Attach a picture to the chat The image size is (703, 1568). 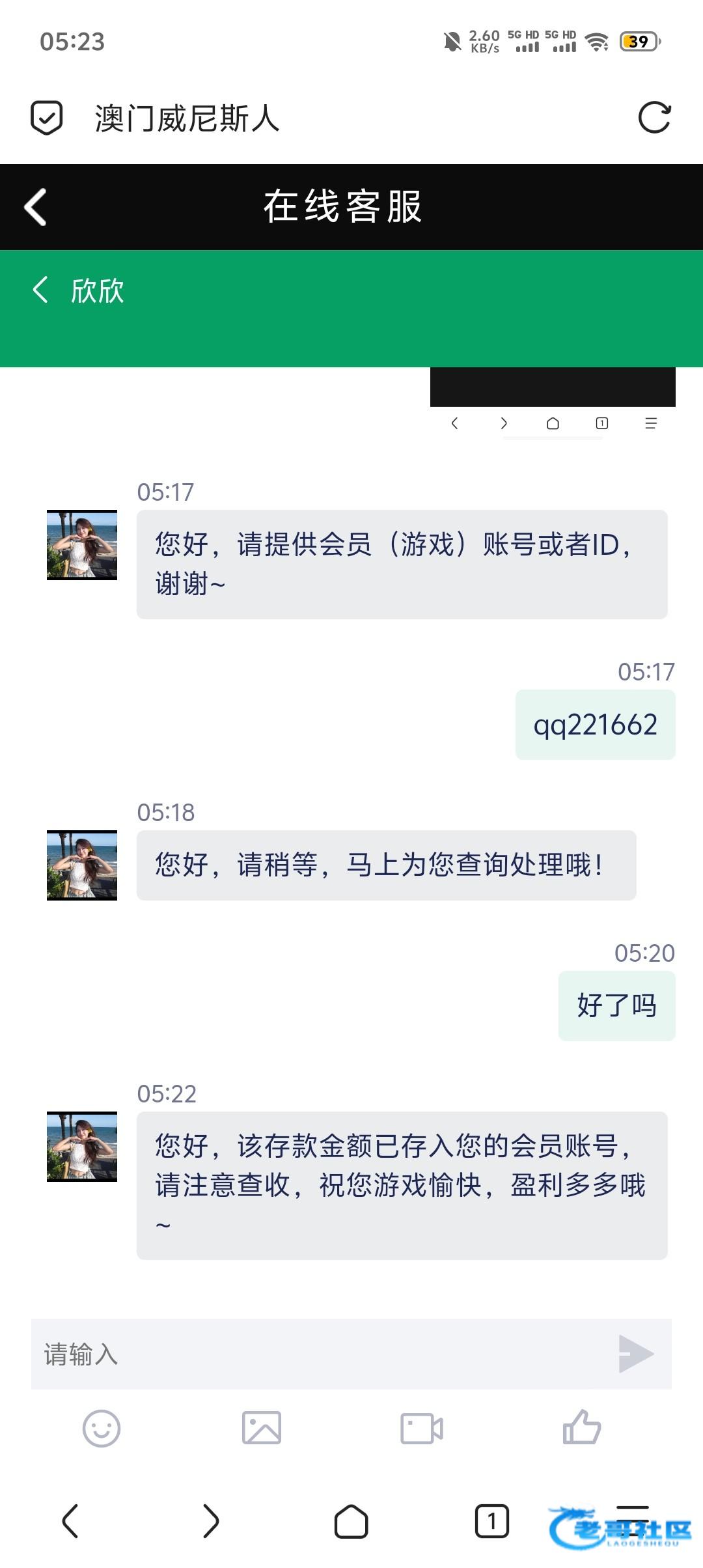(x=262, y=1429)
